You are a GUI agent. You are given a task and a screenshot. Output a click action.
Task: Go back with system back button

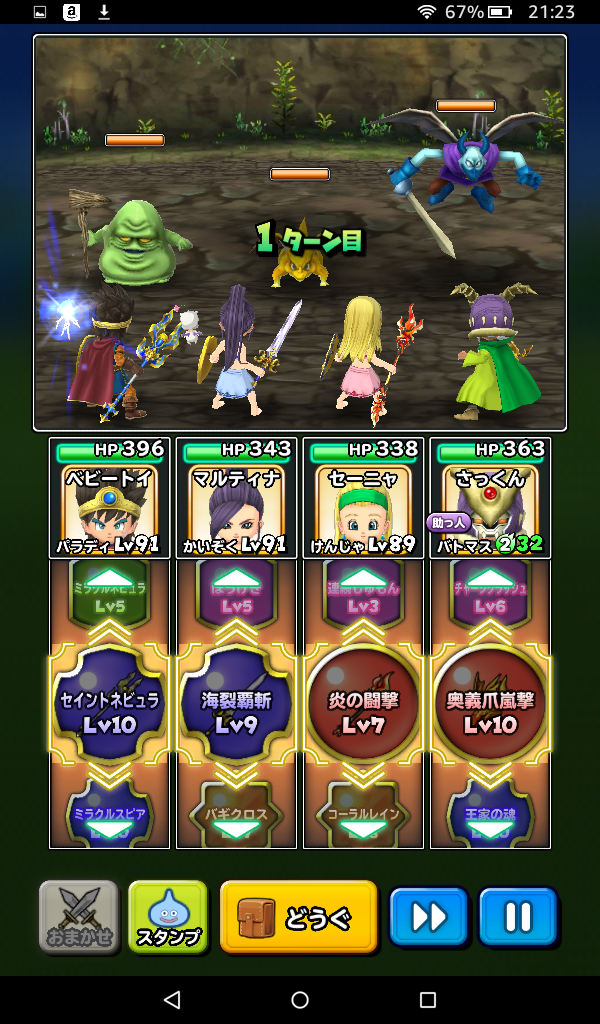[x=172, y=999]
